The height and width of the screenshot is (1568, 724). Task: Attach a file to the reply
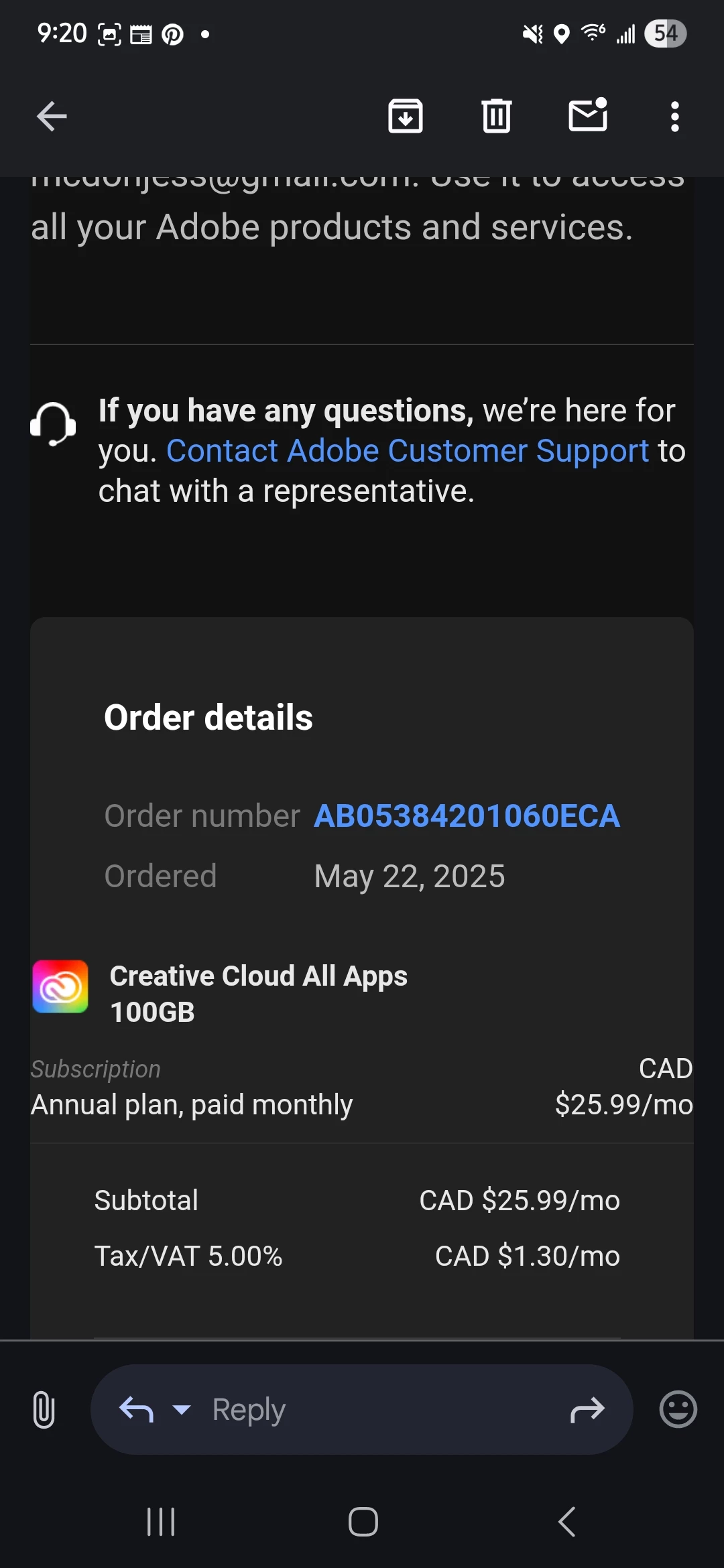coord(44,1409)
